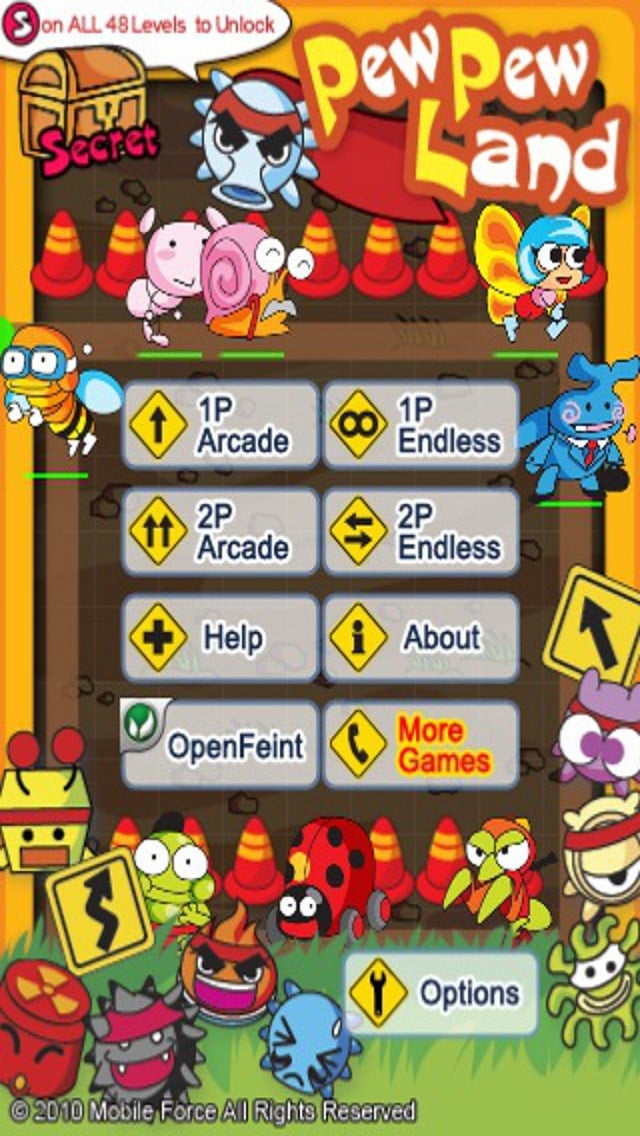Open OpenFeint leaderboards
Screen dimensions: 640x1136
click(x=220, y=744)
